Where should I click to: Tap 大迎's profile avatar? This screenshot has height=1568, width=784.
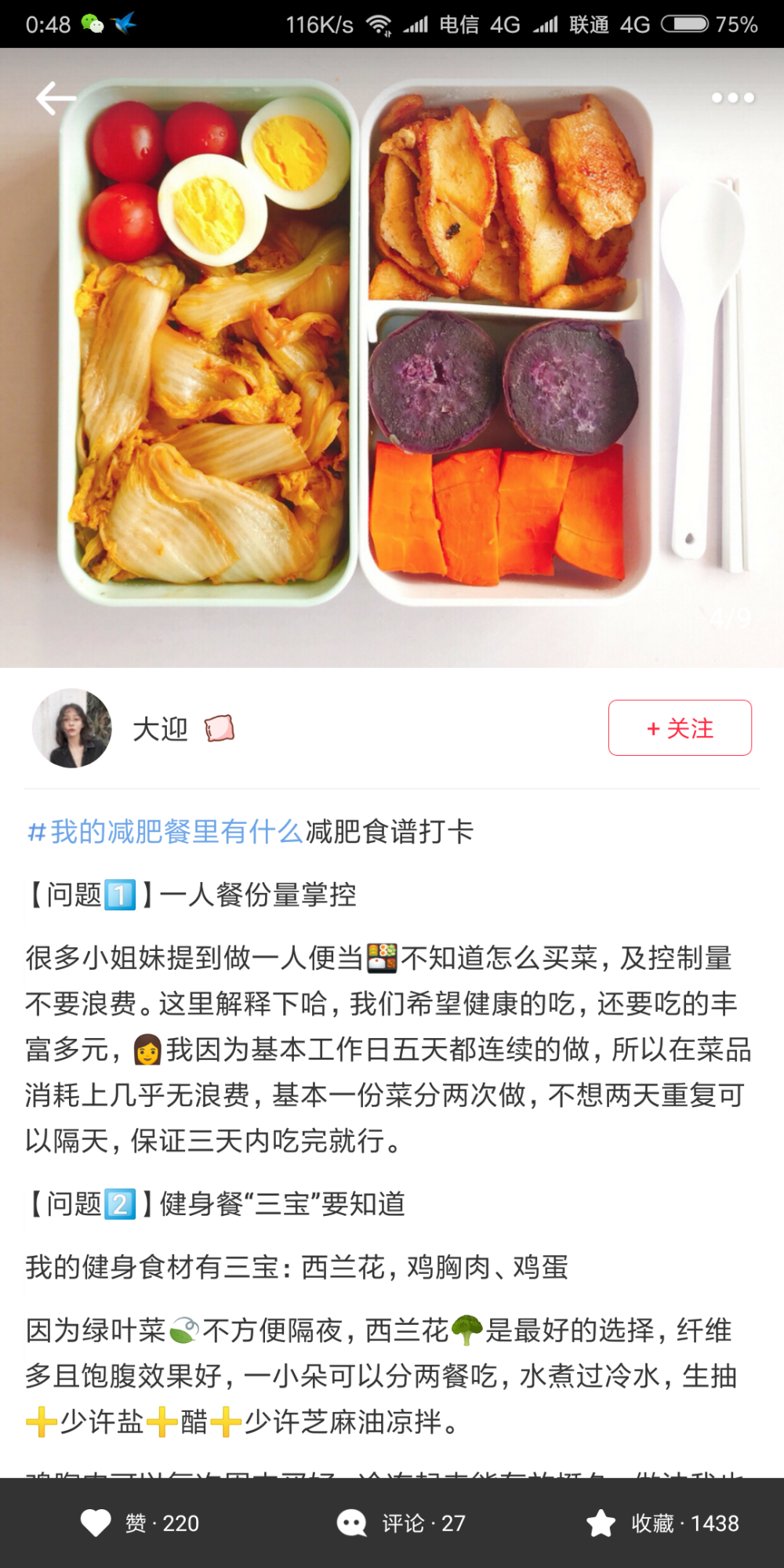tap(71, 728)
